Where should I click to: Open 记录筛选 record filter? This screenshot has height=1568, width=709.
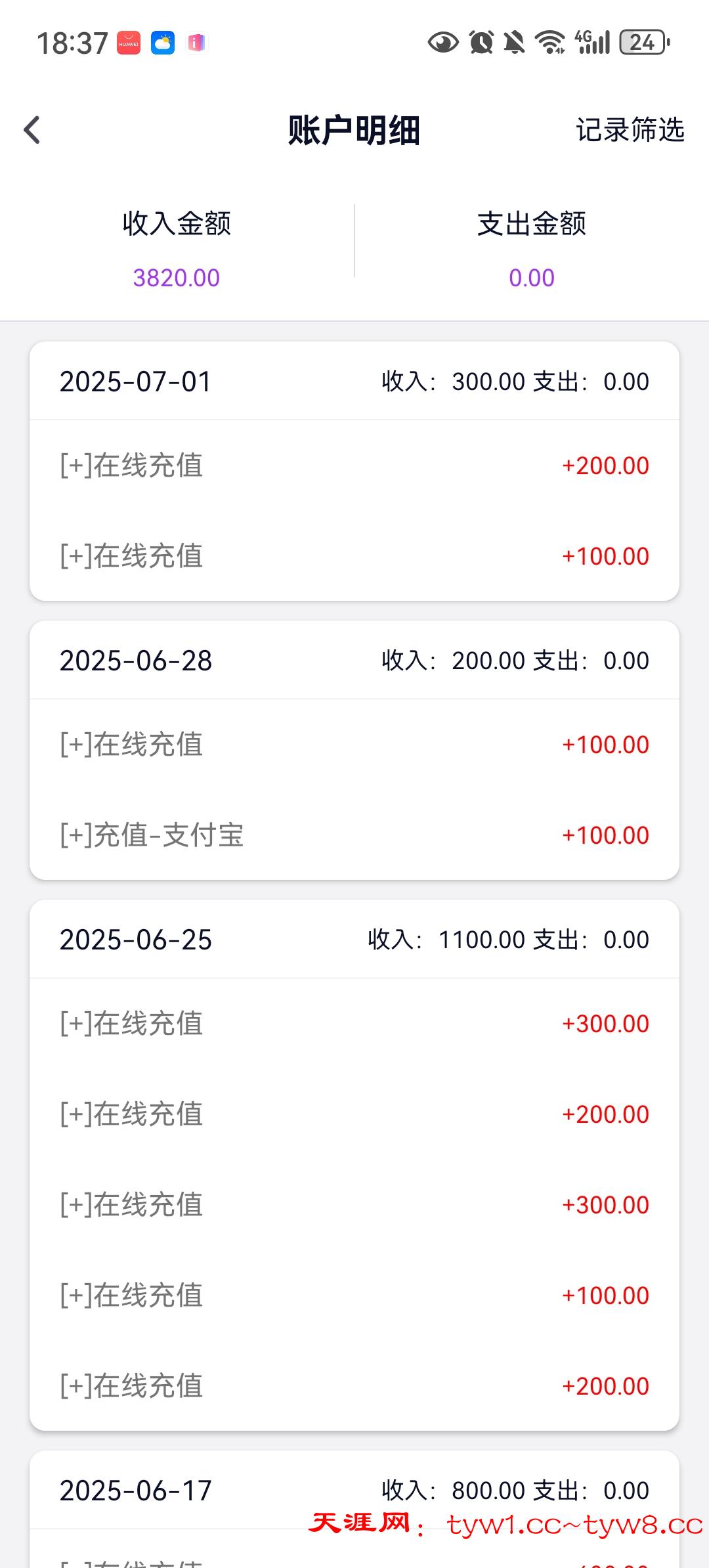point(630,130)
